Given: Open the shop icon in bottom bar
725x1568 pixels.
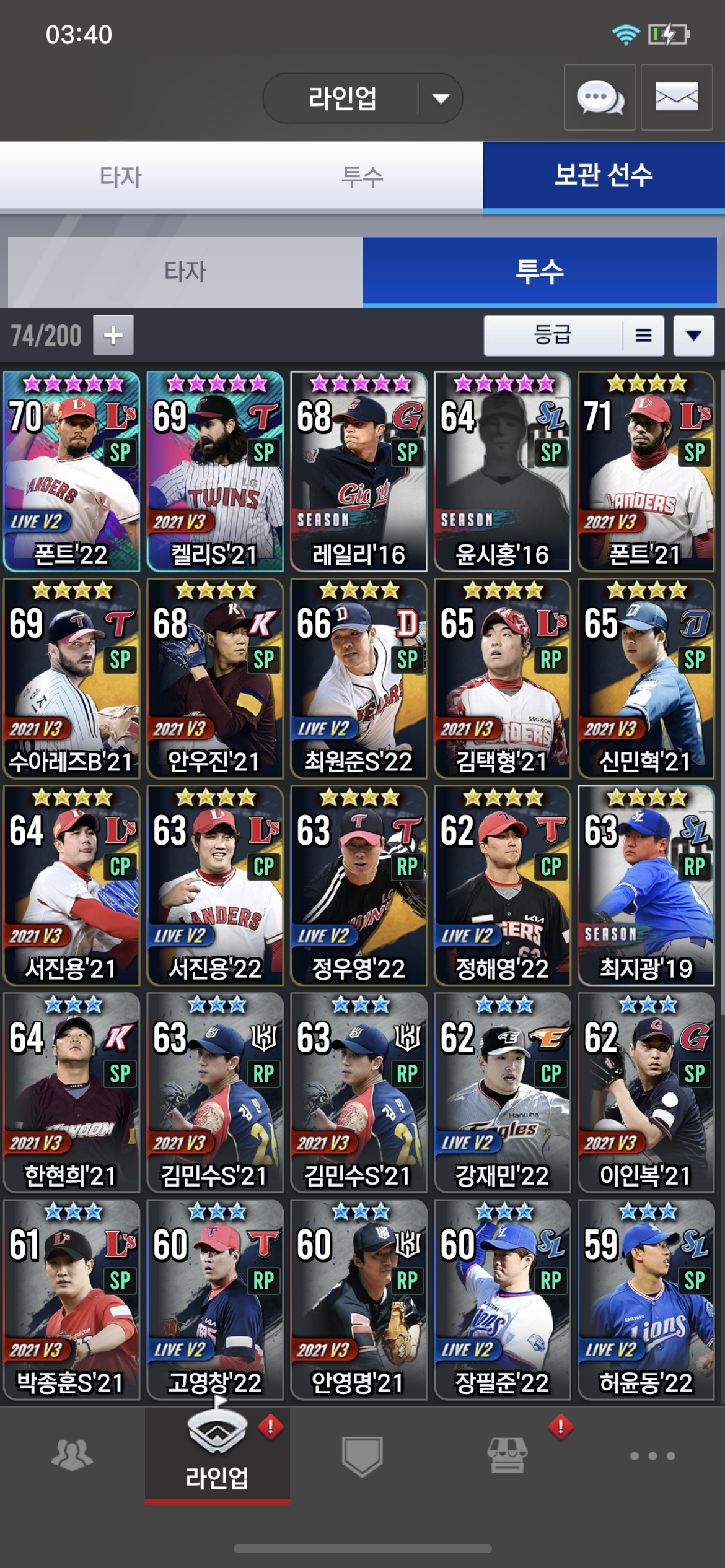Looking at the screenshot, I should 507,1455.
